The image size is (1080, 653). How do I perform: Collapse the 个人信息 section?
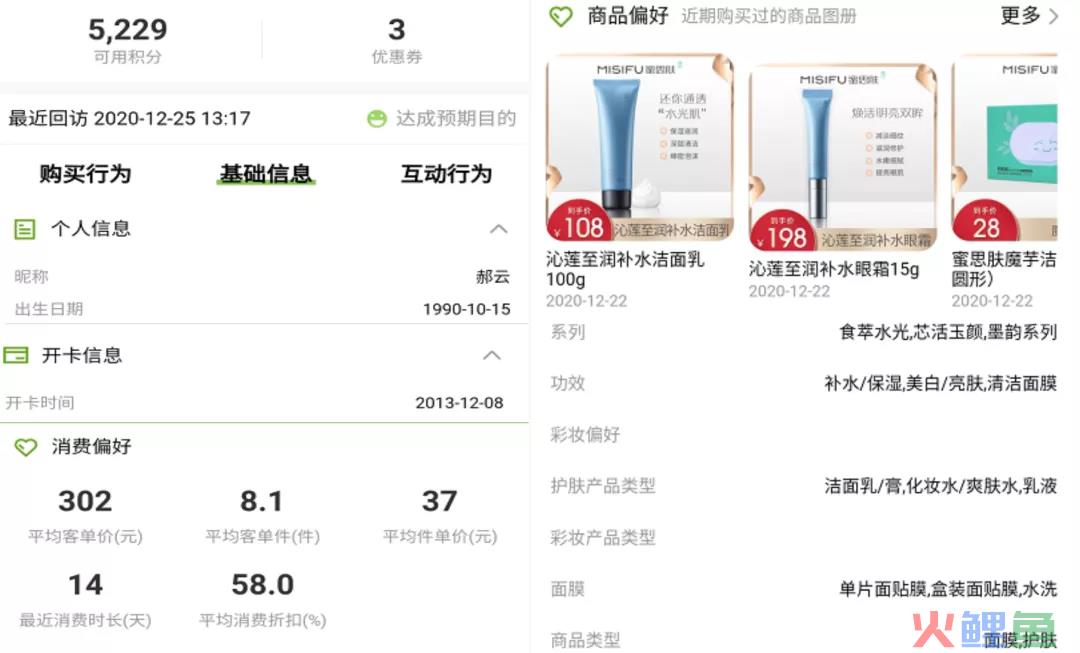pyautogui.click(x=498, y=229)
